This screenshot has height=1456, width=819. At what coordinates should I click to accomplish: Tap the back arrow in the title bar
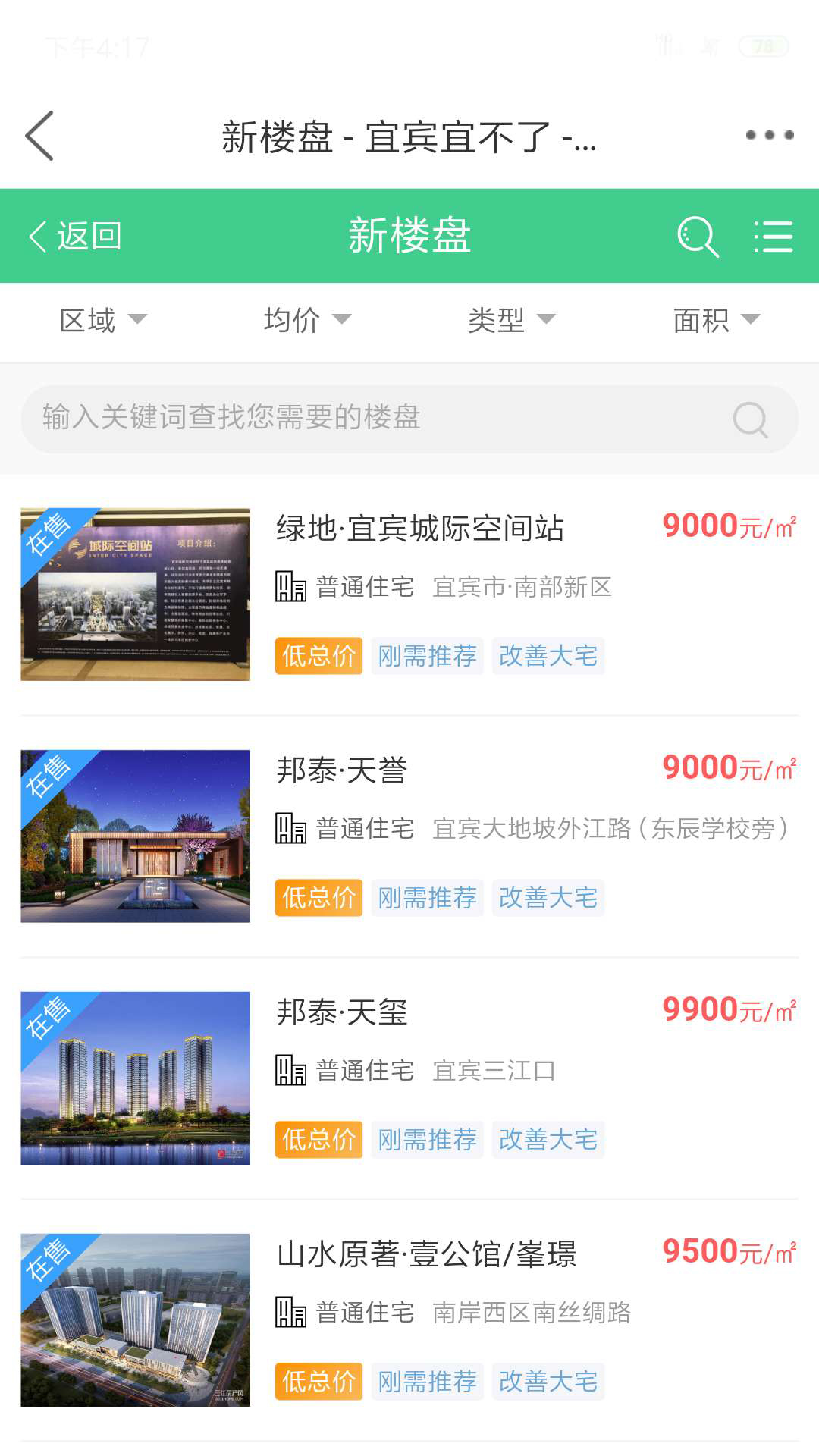point(40,136)
